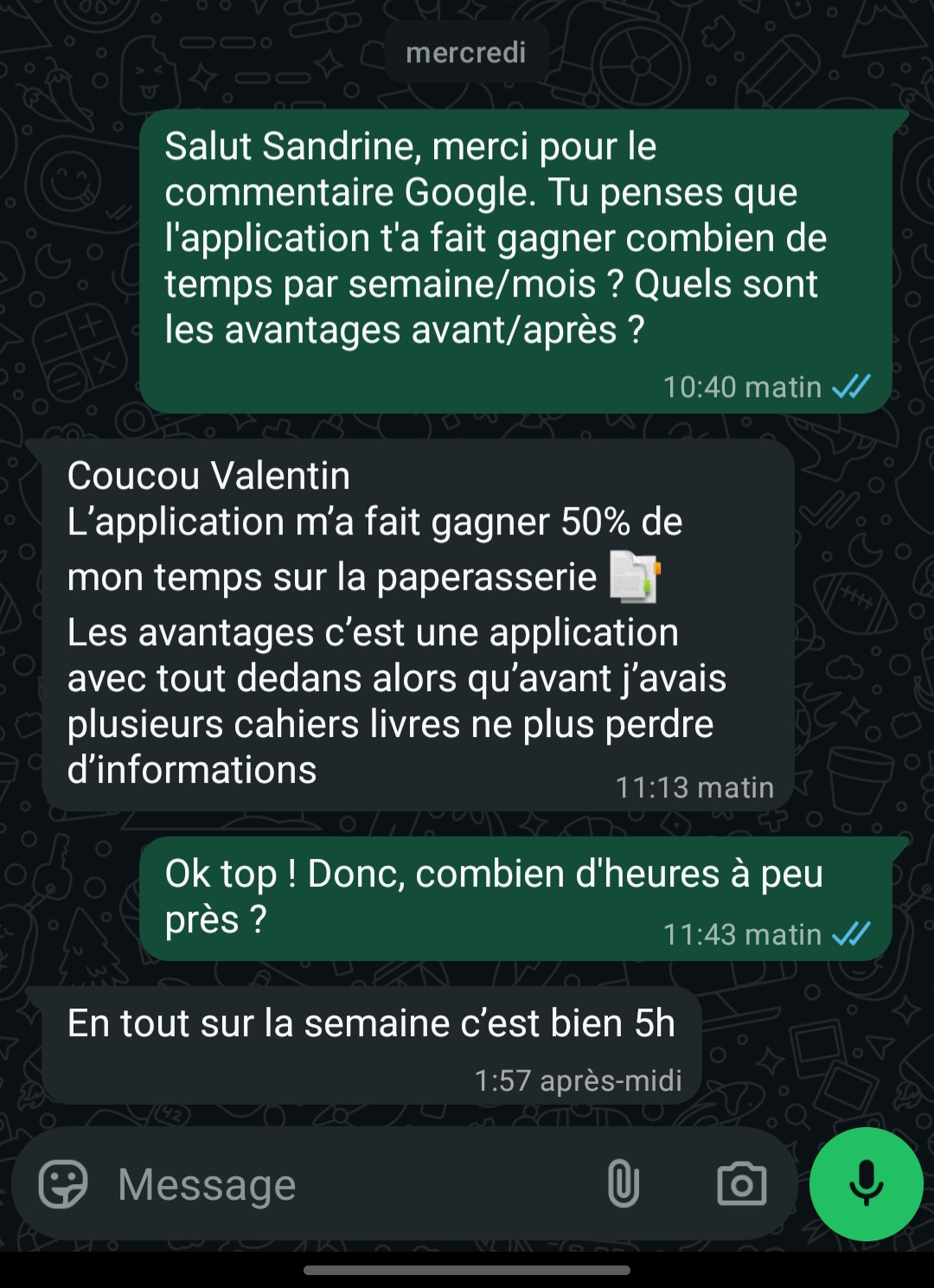The width and height of the screenshot is (934, 1288).
Task: Tap the 11:13 matin timestamp
Action: pos(694,788)
